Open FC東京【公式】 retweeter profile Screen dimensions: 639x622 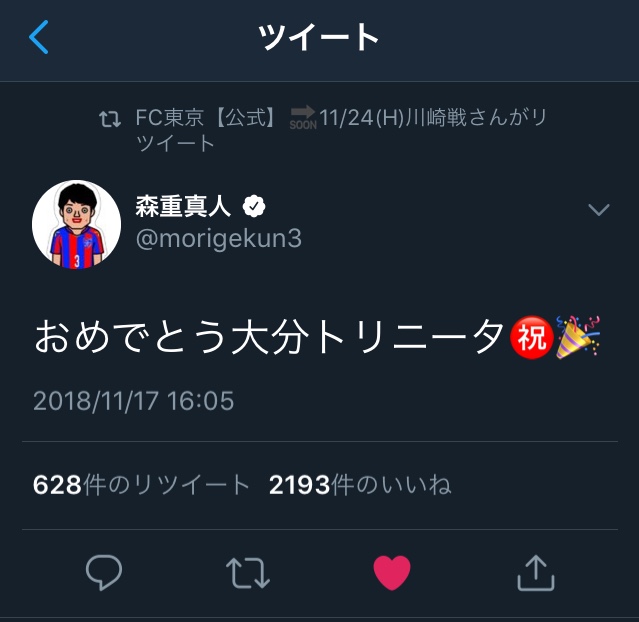coord(205,119)
